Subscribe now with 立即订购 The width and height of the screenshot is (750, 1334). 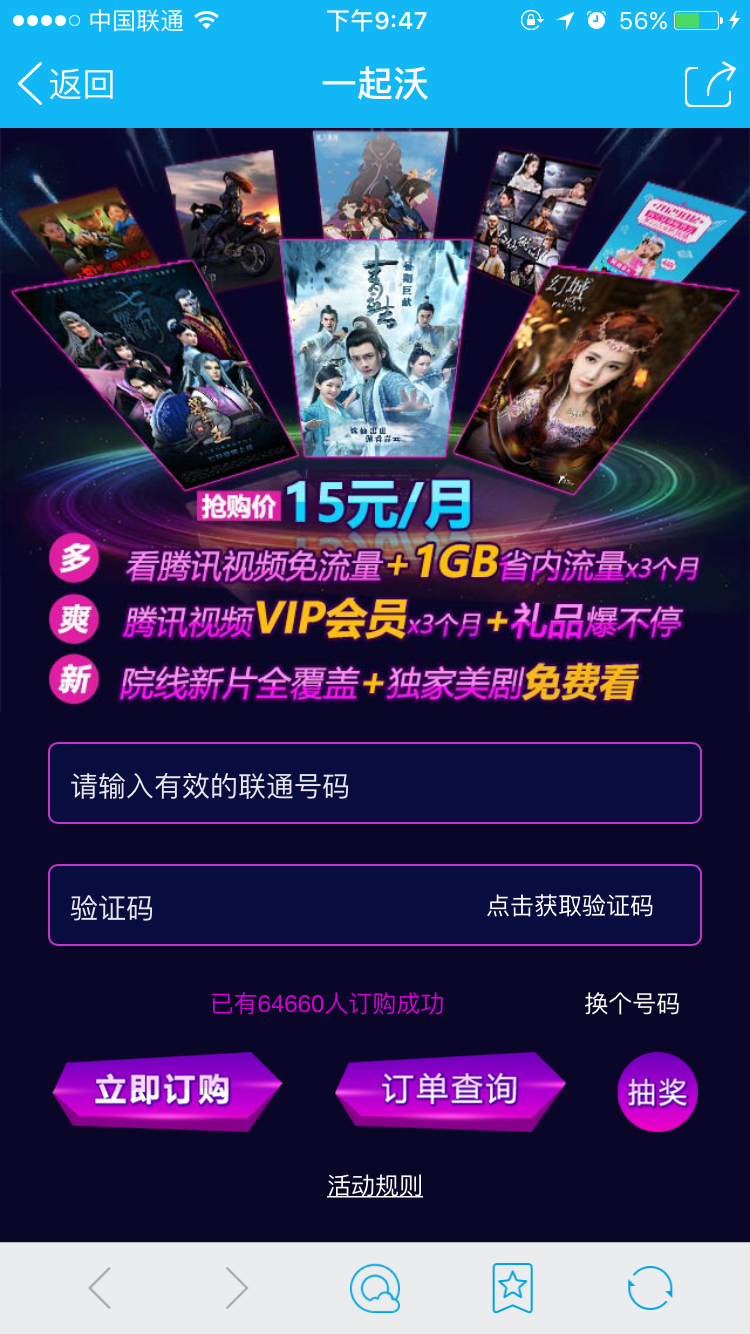pos(166,1091)
